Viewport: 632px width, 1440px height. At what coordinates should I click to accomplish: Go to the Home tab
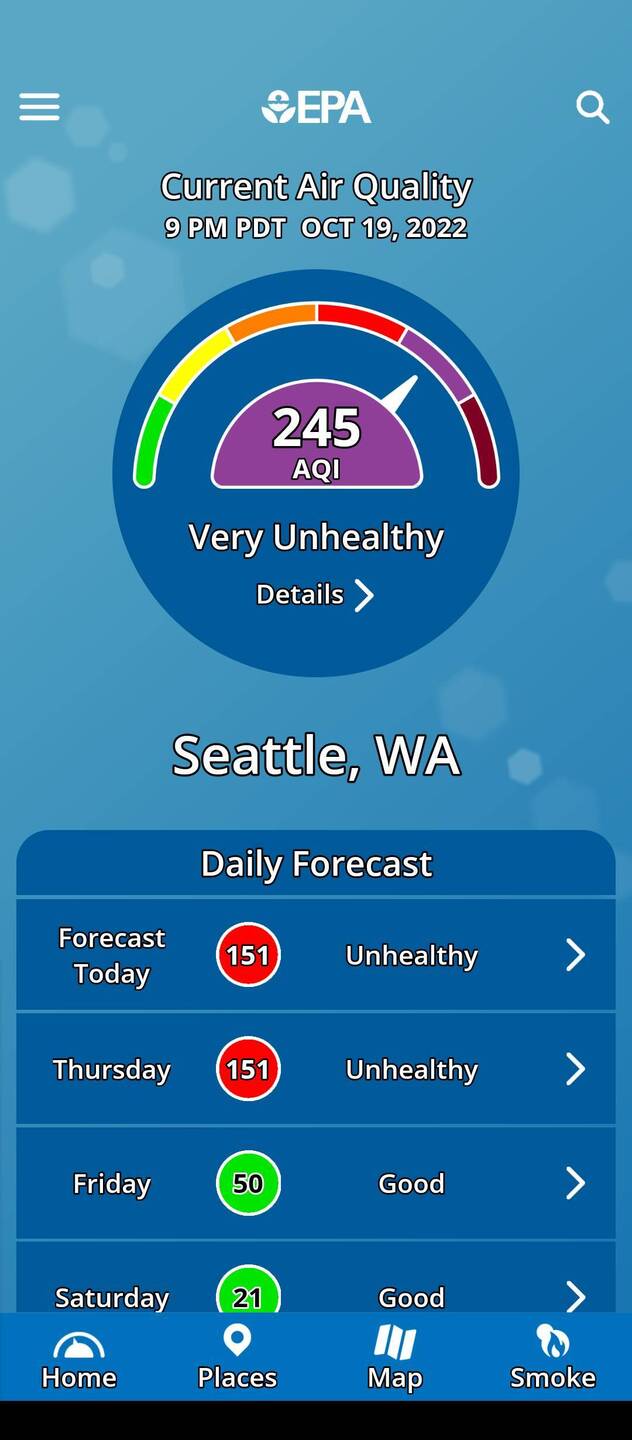point(79,1358)
